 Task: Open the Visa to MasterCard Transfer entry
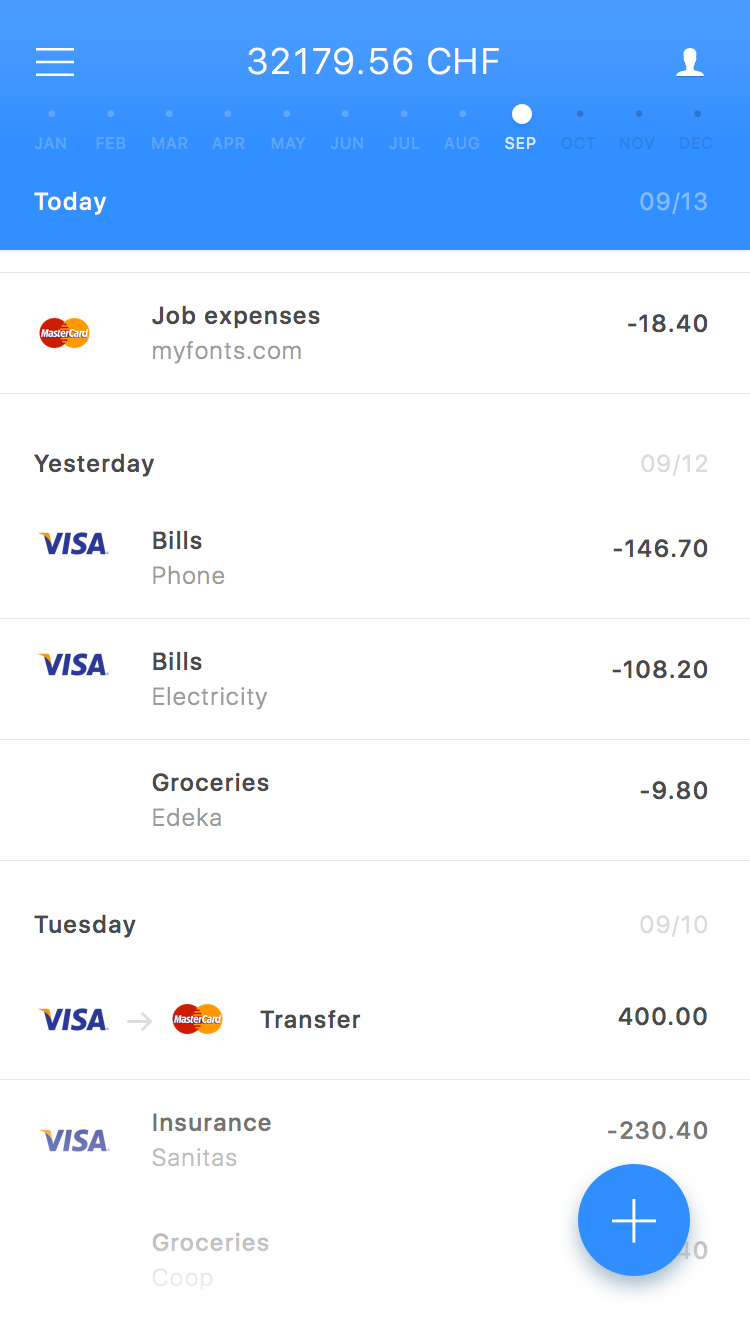pos(374,1019)
